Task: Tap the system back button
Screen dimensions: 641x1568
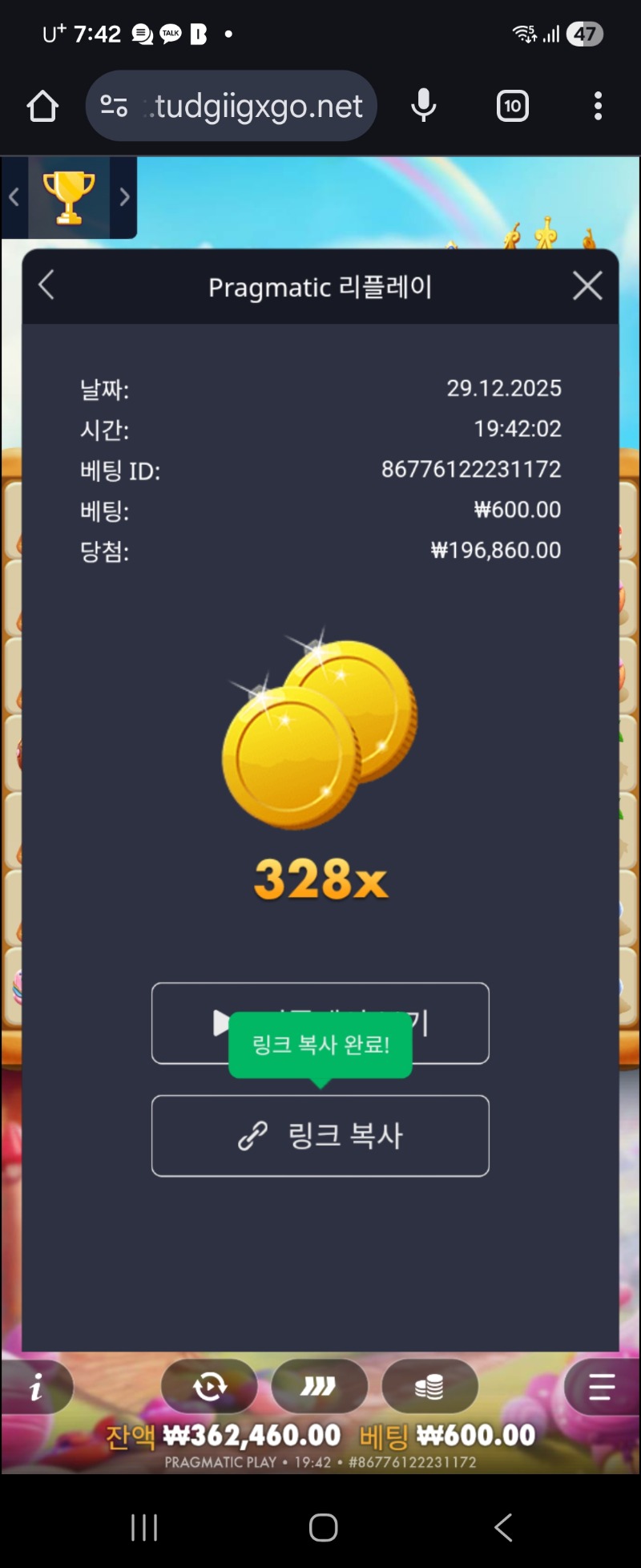Action: 503,1528
